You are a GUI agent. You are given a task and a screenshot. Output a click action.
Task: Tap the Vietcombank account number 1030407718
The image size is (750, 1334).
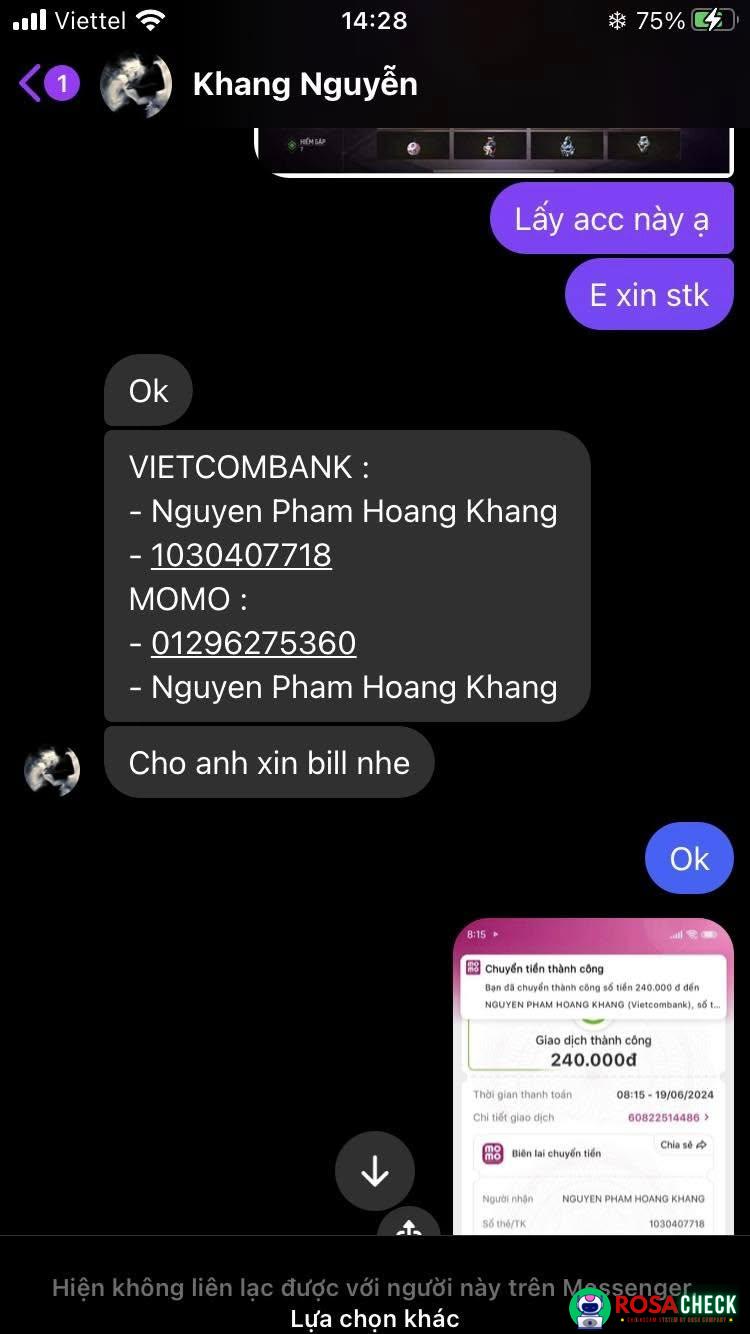(x=241, y=555)
